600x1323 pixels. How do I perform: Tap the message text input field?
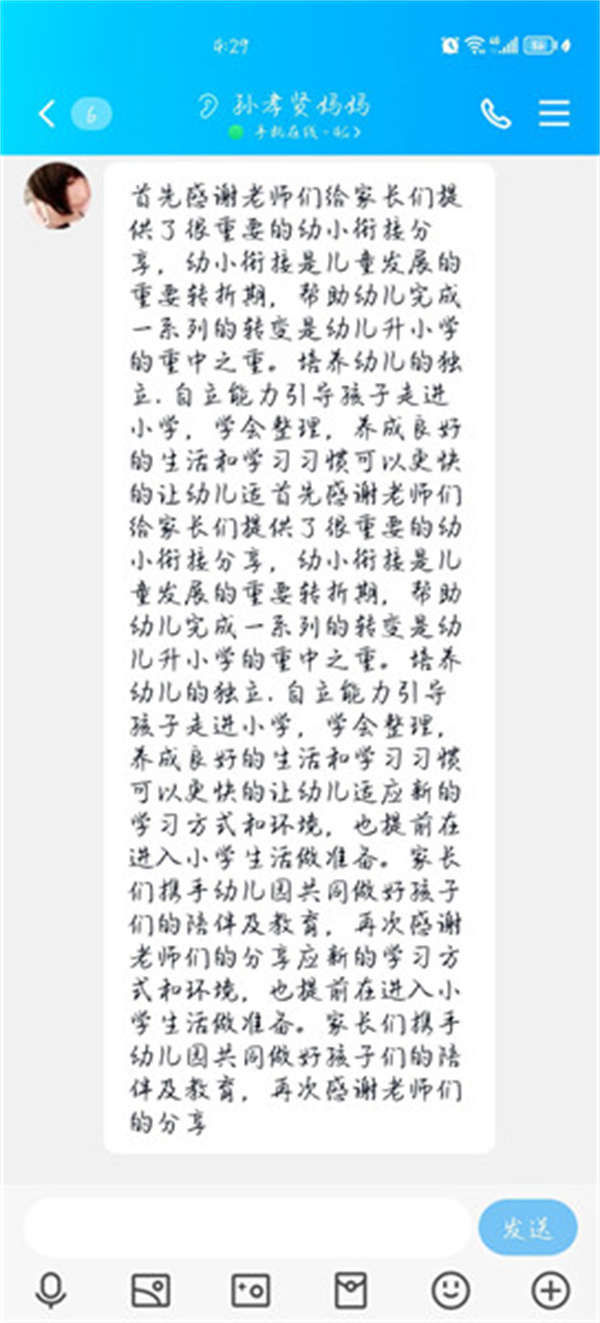247,1227
